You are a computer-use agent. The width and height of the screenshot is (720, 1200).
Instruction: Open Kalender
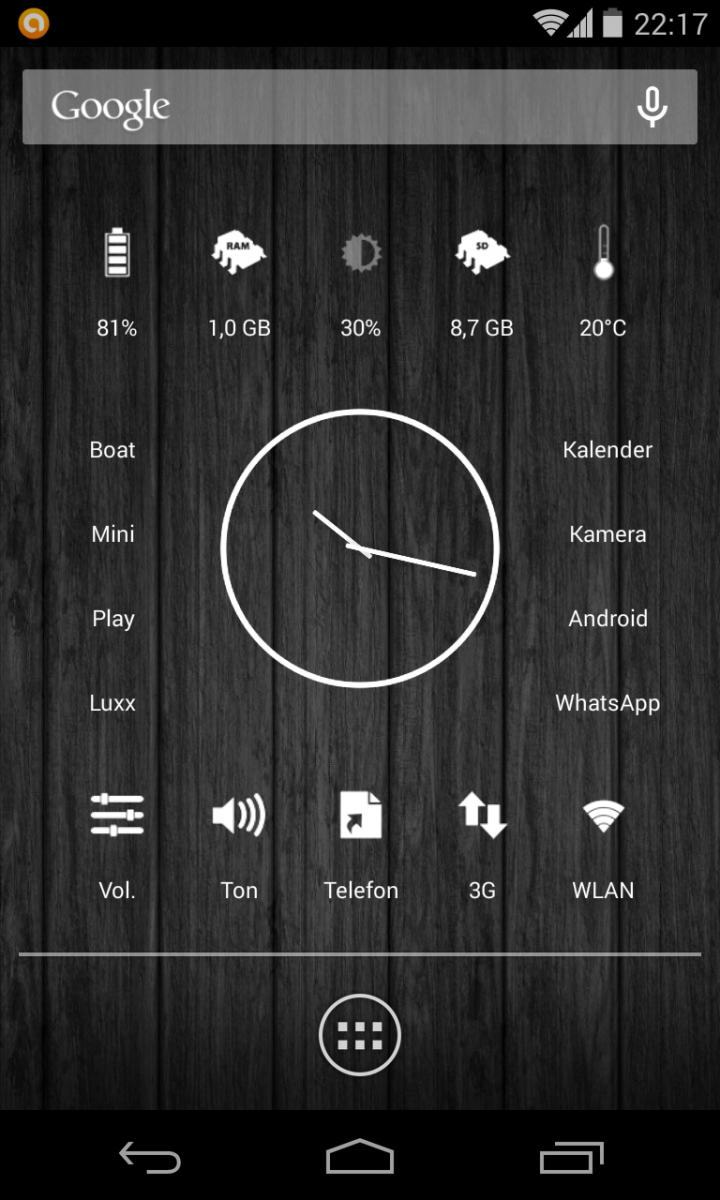point(607,450)
